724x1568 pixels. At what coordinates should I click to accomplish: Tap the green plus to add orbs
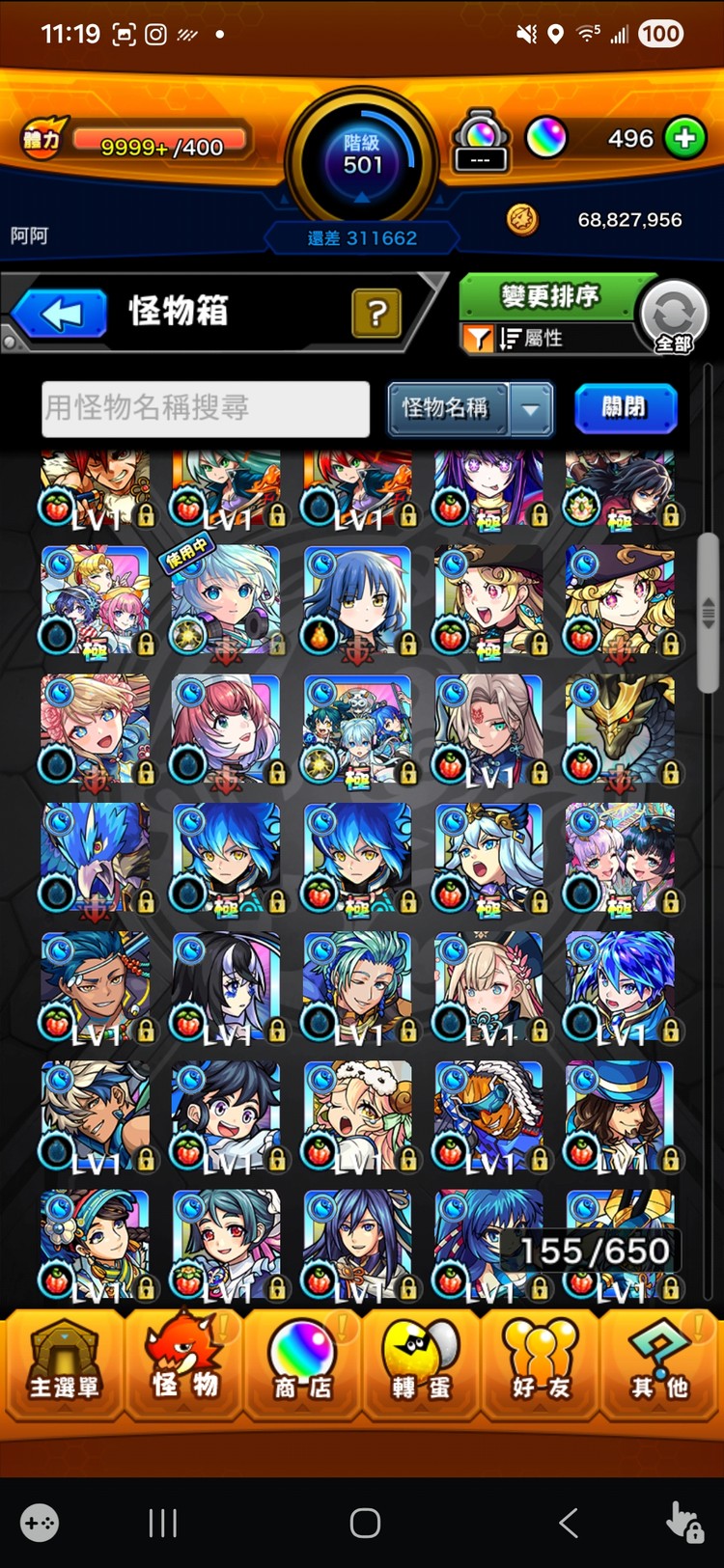684,138
